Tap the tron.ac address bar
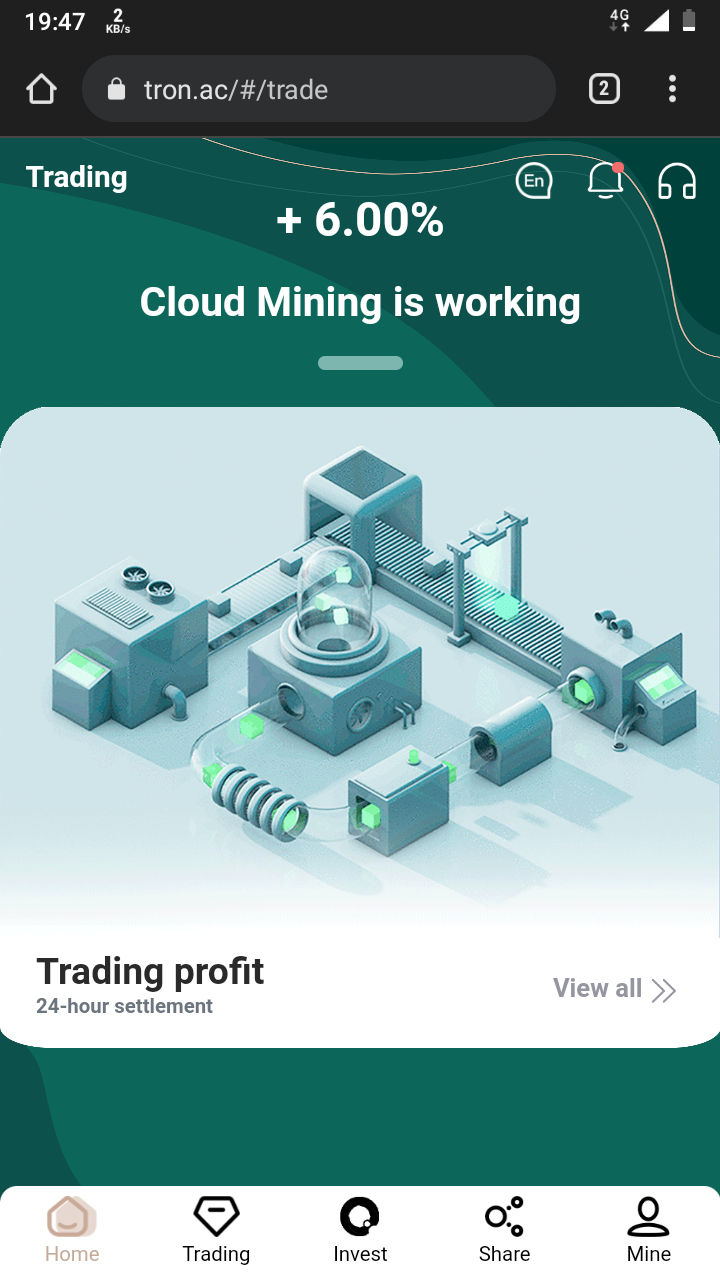The height and width of the screenshot is (1280, 720). click(x=319, y=89)
